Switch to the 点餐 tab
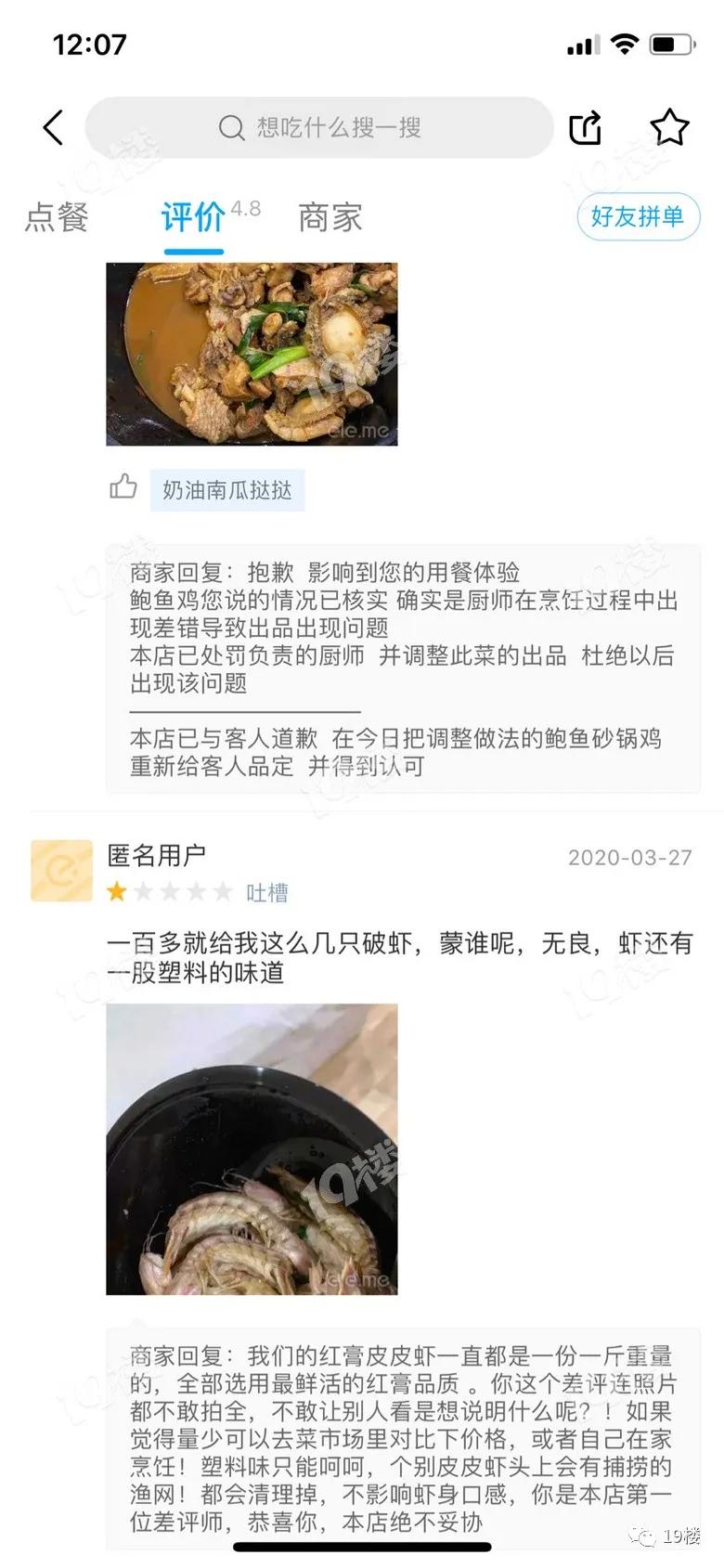724x1568 pixels. pos(56,217)
